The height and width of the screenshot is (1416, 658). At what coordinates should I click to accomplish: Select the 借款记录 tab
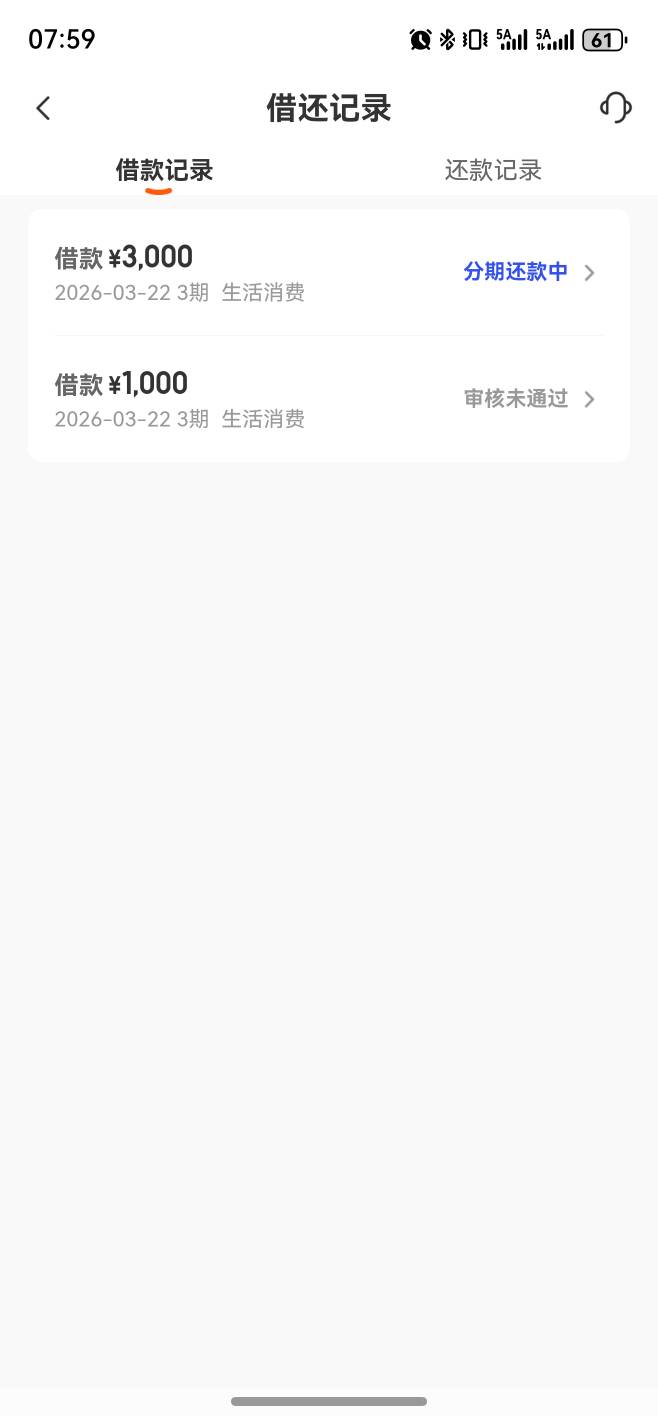click(165, 170)
